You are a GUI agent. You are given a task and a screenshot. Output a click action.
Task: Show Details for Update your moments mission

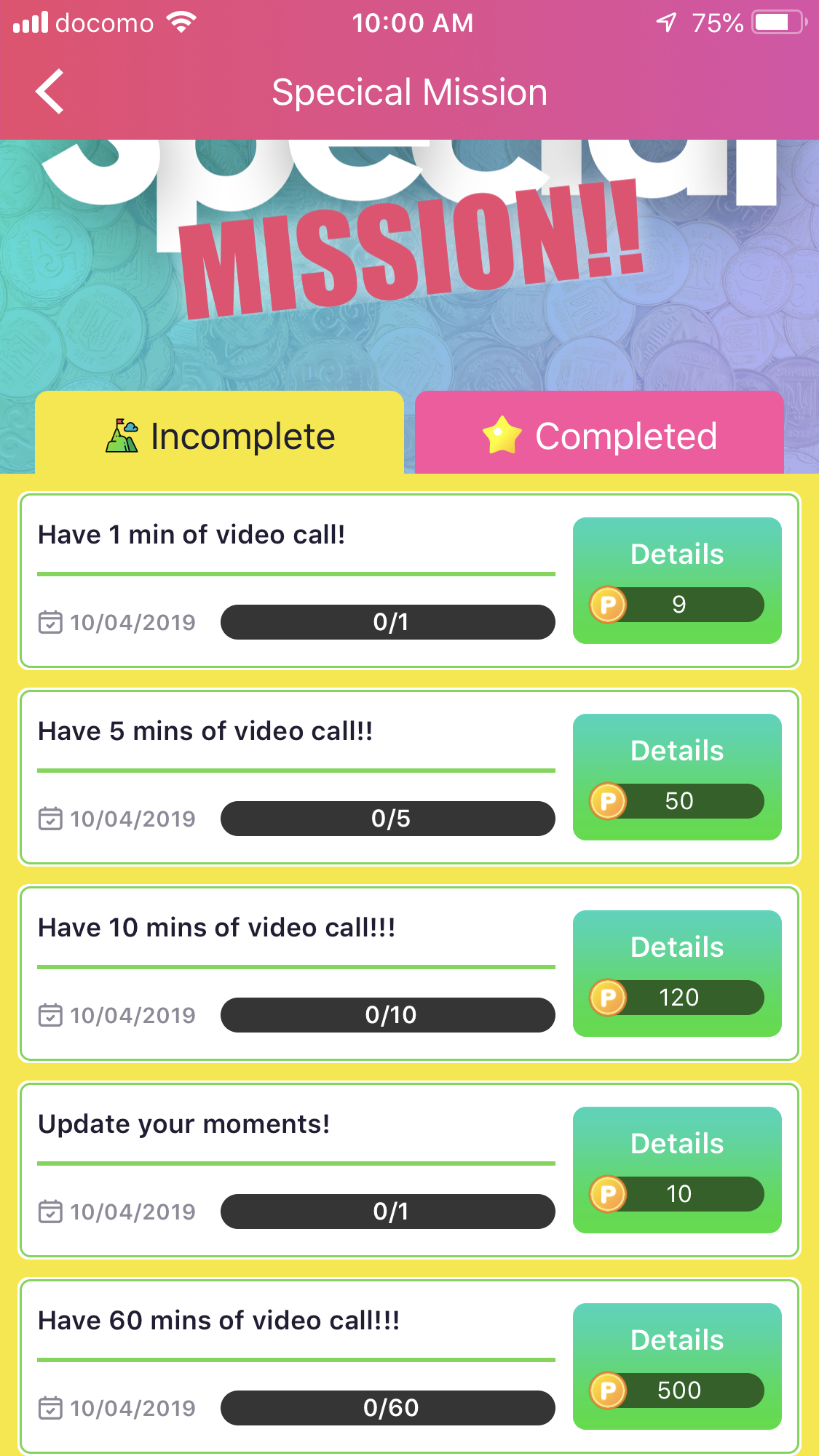point(676,1145)
